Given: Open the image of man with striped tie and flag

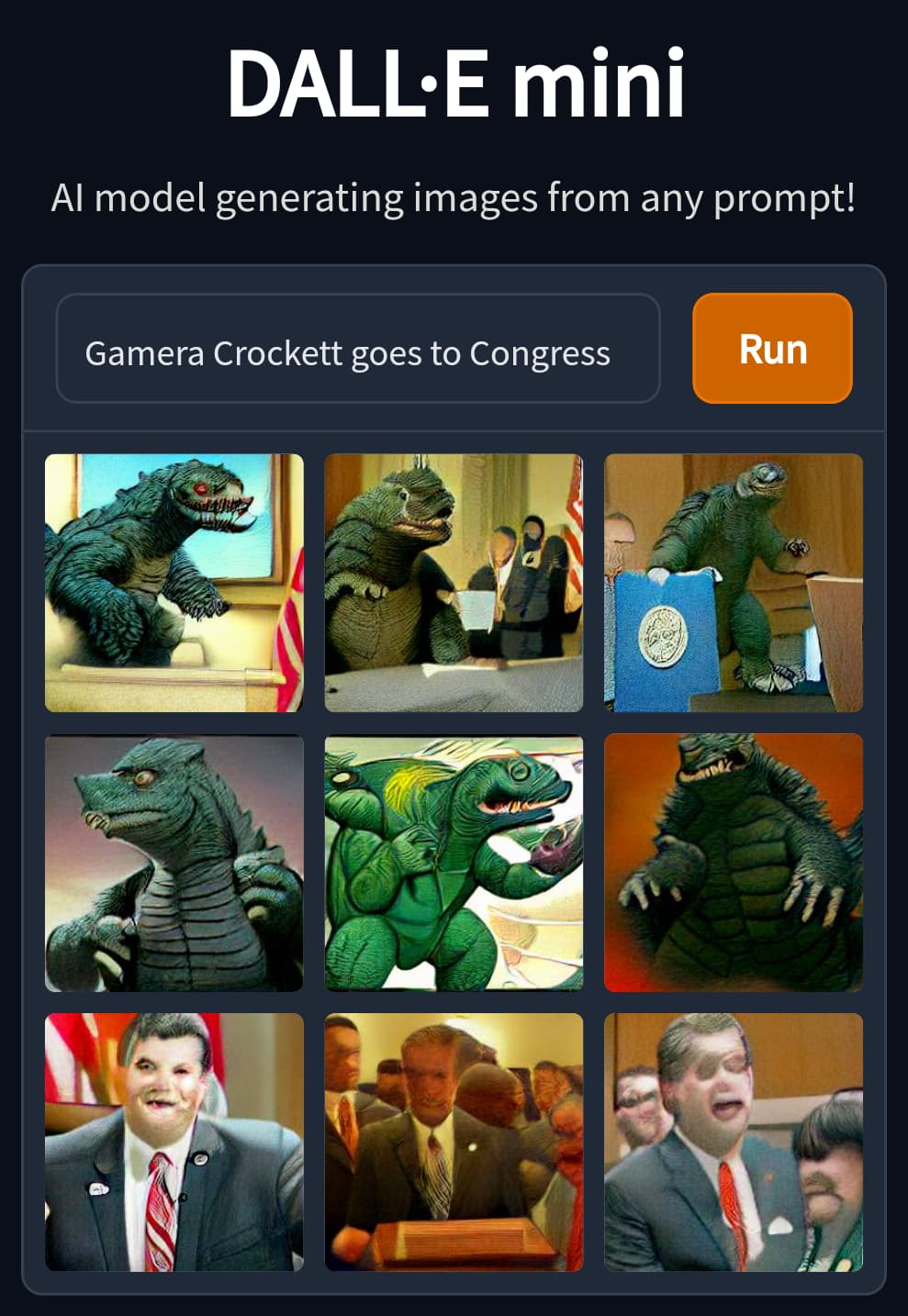Looking at the screenshot, I should 174,1142.
